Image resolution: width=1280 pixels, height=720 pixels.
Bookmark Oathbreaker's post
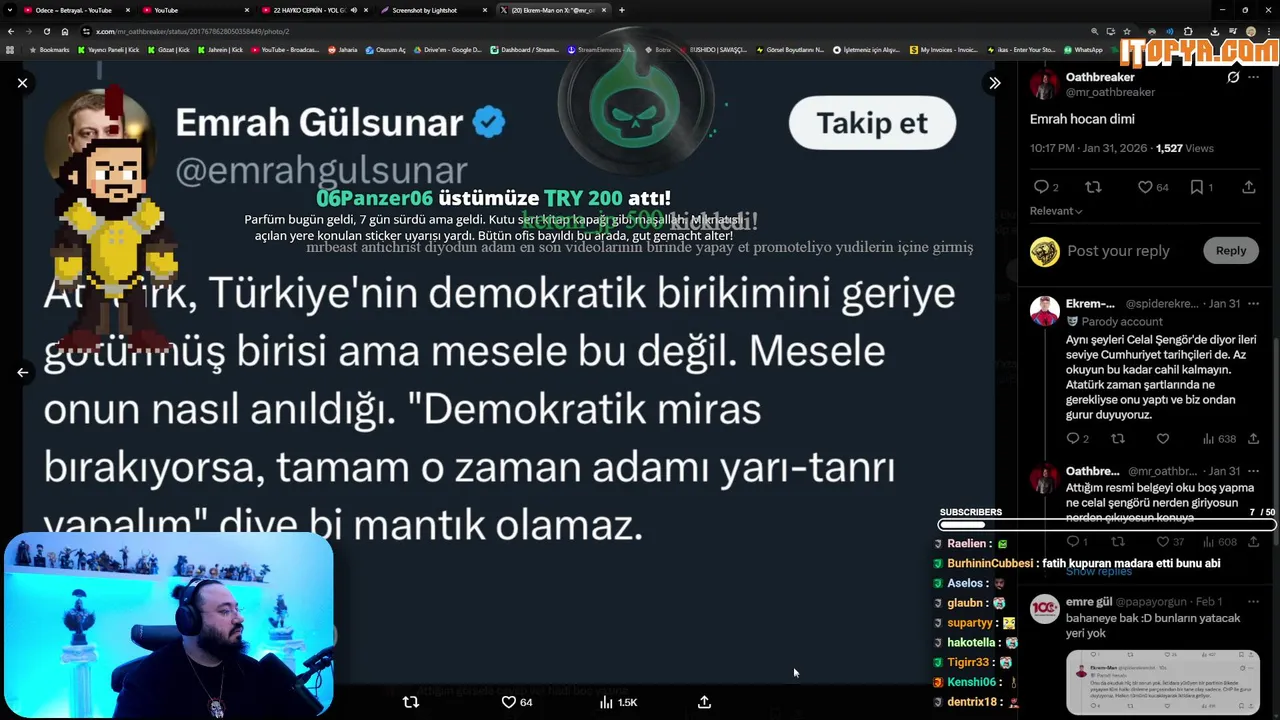click(1197, 187)
